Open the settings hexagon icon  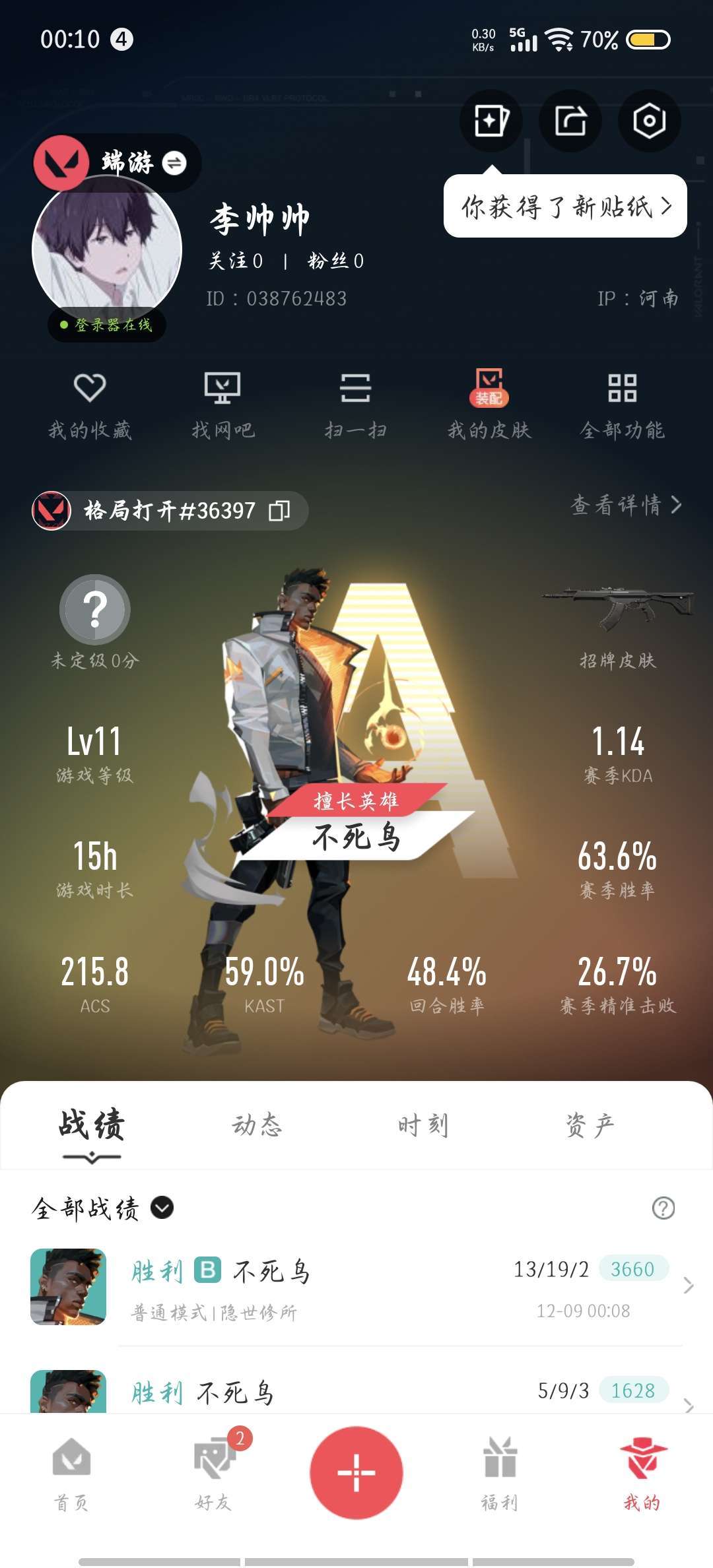649,121
